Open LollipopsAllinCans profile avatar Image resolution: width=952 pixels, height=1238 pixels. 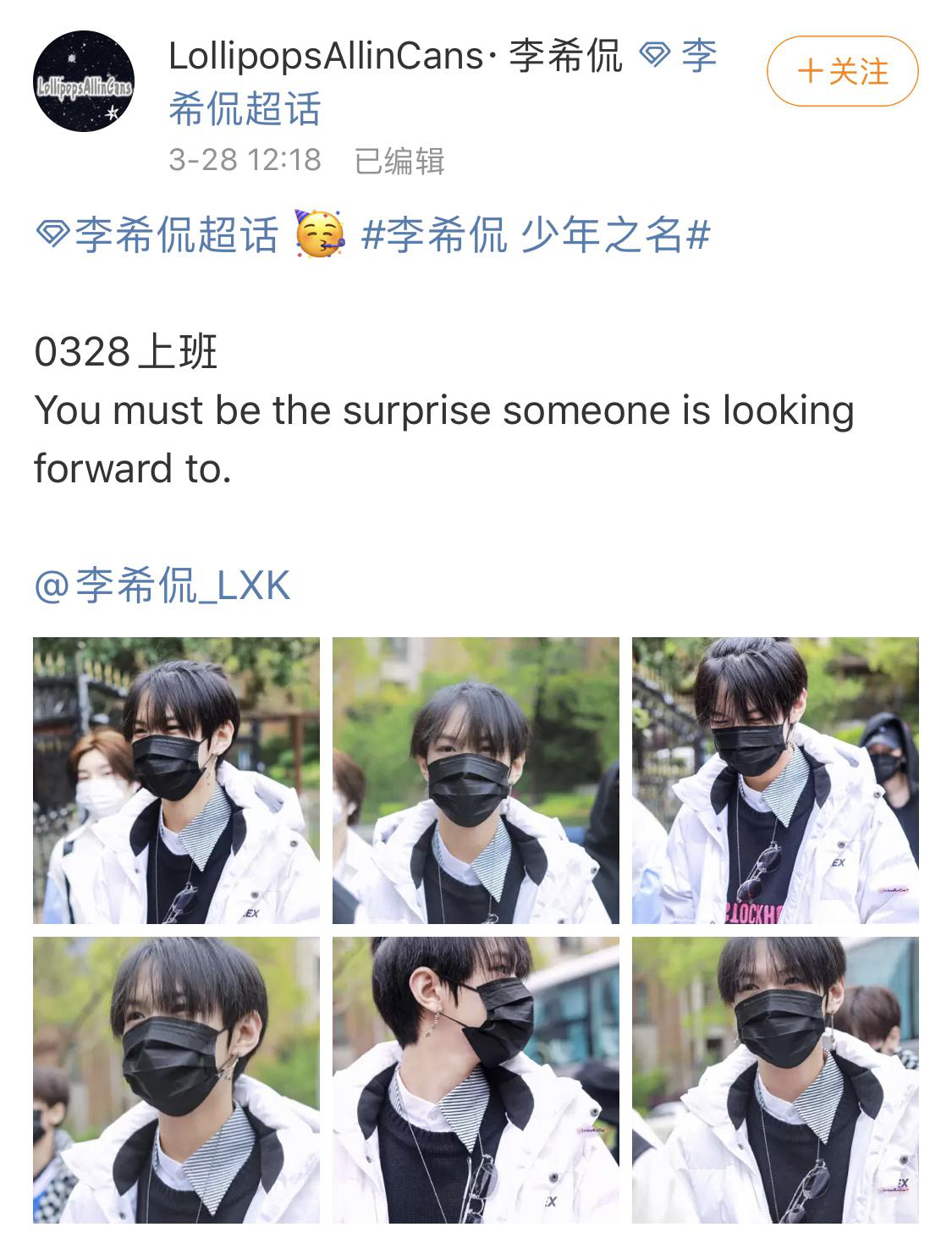pos(84,81)
